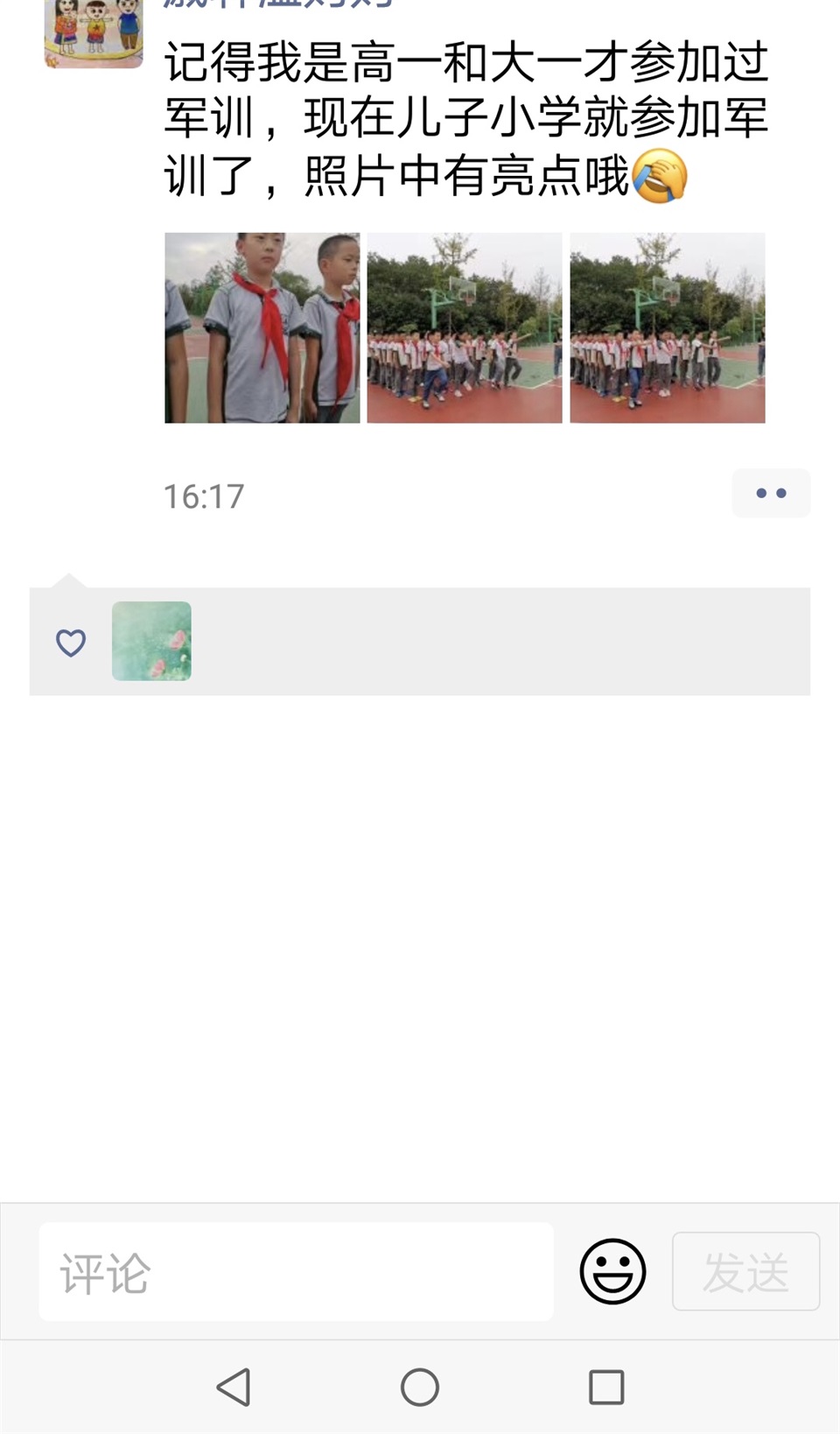This screenshot has width=840, height=1434.
Task: Focus the 评论 comment input field
Action: [296, 1271]
